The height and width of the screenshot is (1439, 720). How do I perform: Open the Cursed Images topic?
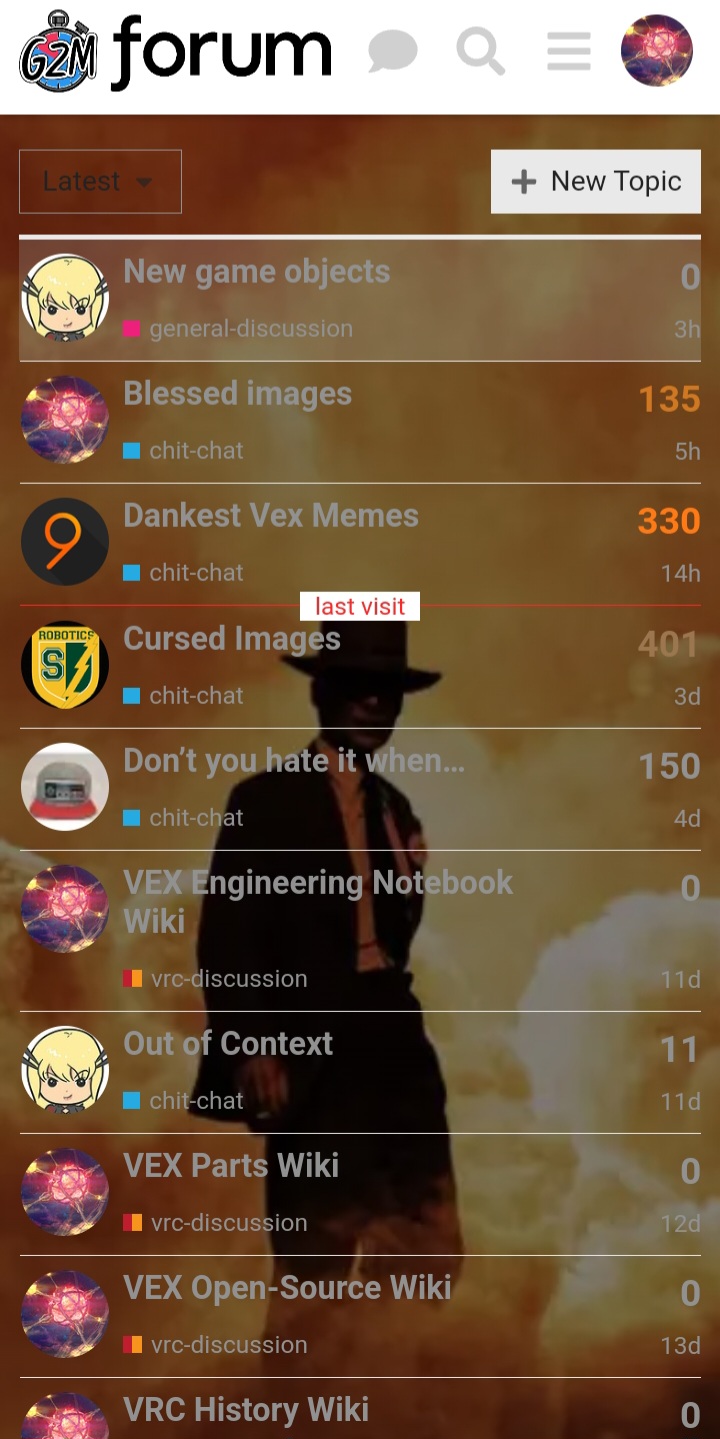coord(232,638)
